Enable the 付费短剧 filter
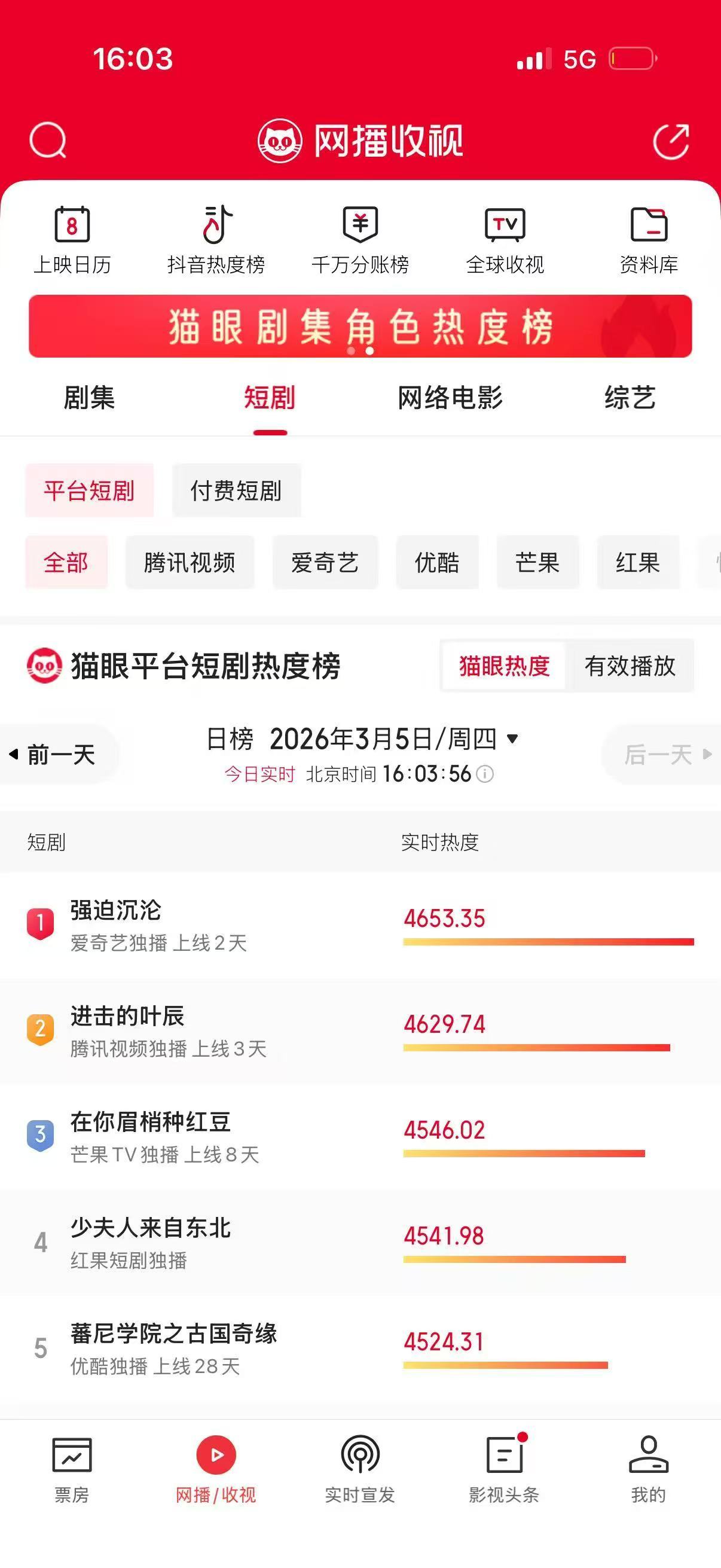Image resolution: width=721 pixels, height=1568 pixels. tap(236, 490)
